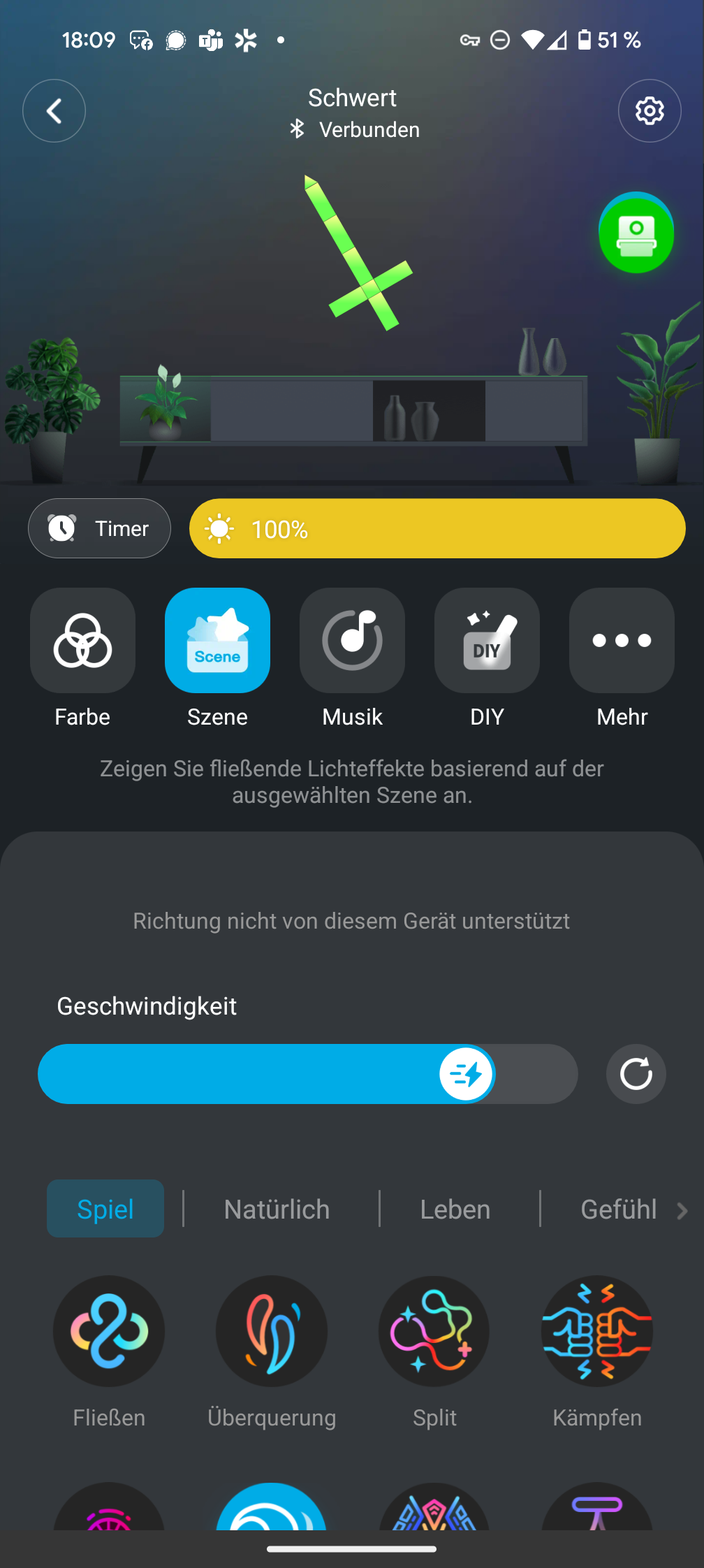Set the Geschwindigkeit speed slider
This screenshot has width=704, height=1568.
(x=467, y=1074)
